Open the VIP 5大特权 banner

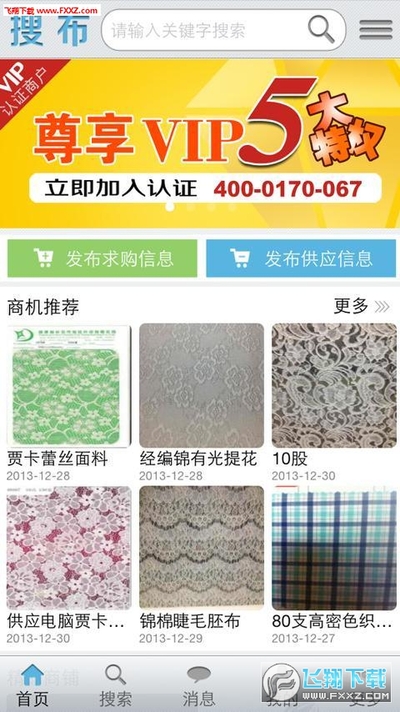[200, 143]
